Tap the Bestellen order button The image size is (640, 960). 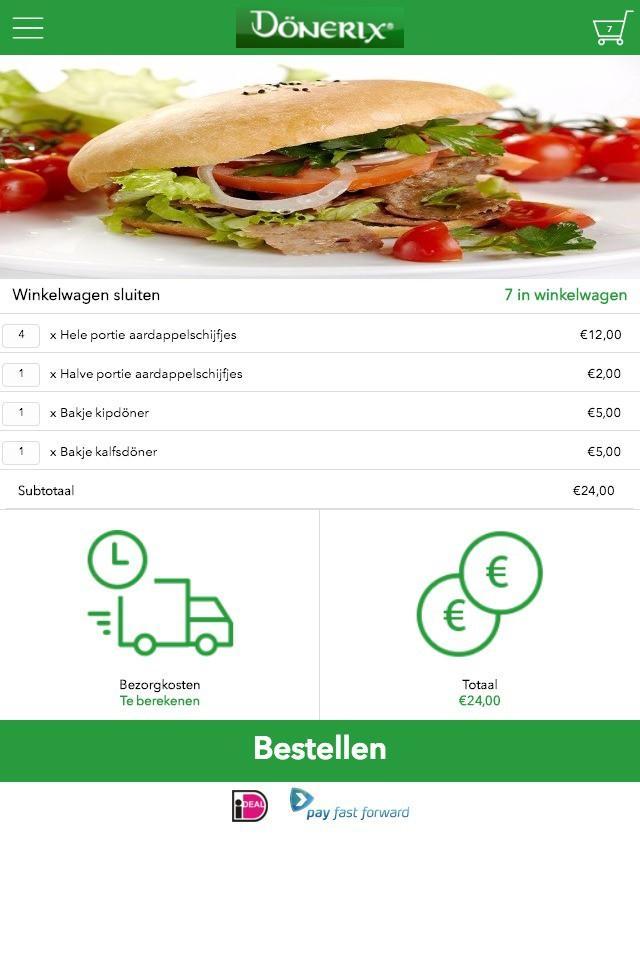(320, 749)
